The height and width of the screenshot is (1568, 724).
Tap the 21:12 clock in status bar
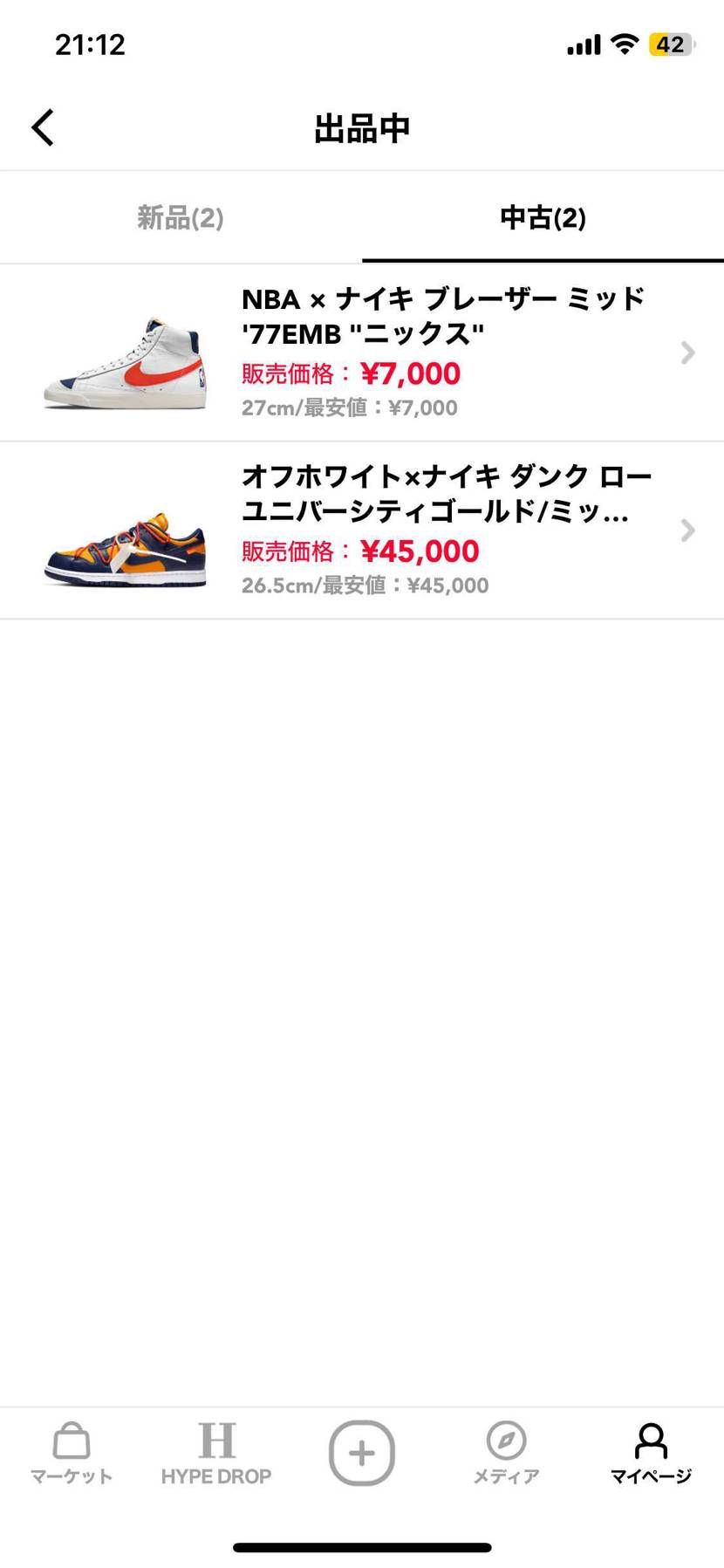tap(86, 44)
